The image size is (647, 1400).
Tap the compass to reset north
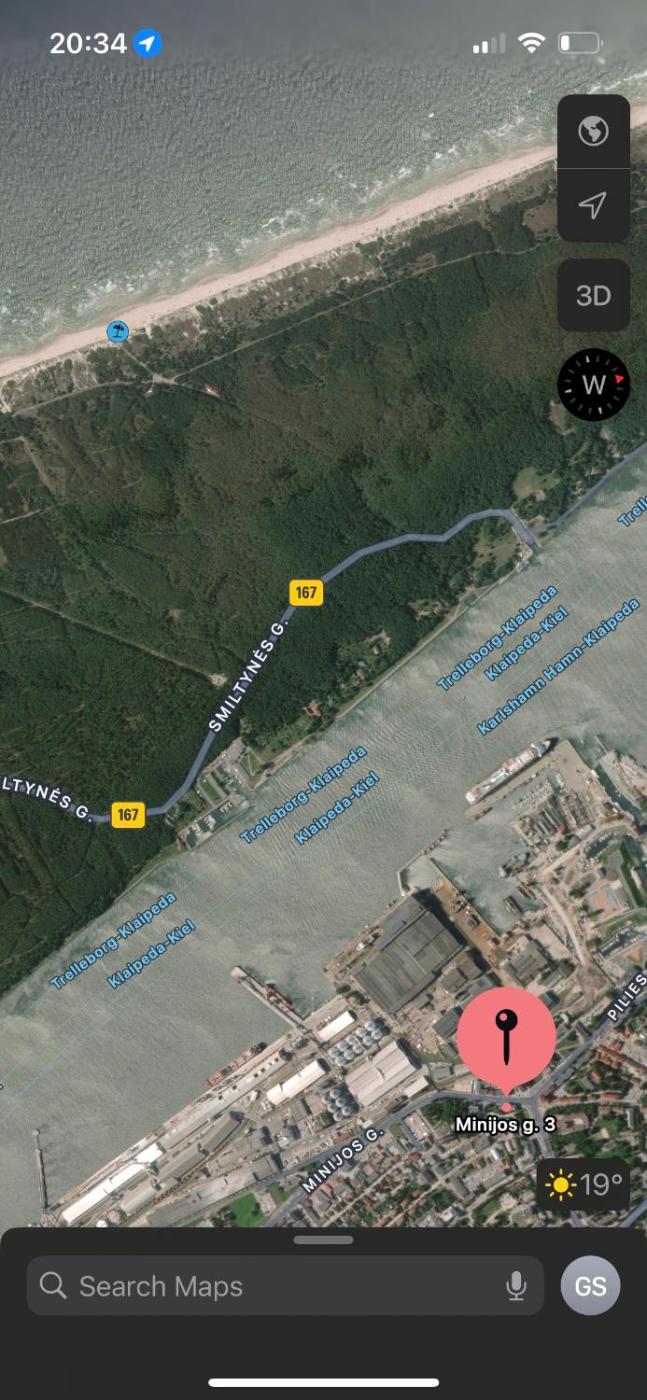pyautogui.click(x=593, y=384)
